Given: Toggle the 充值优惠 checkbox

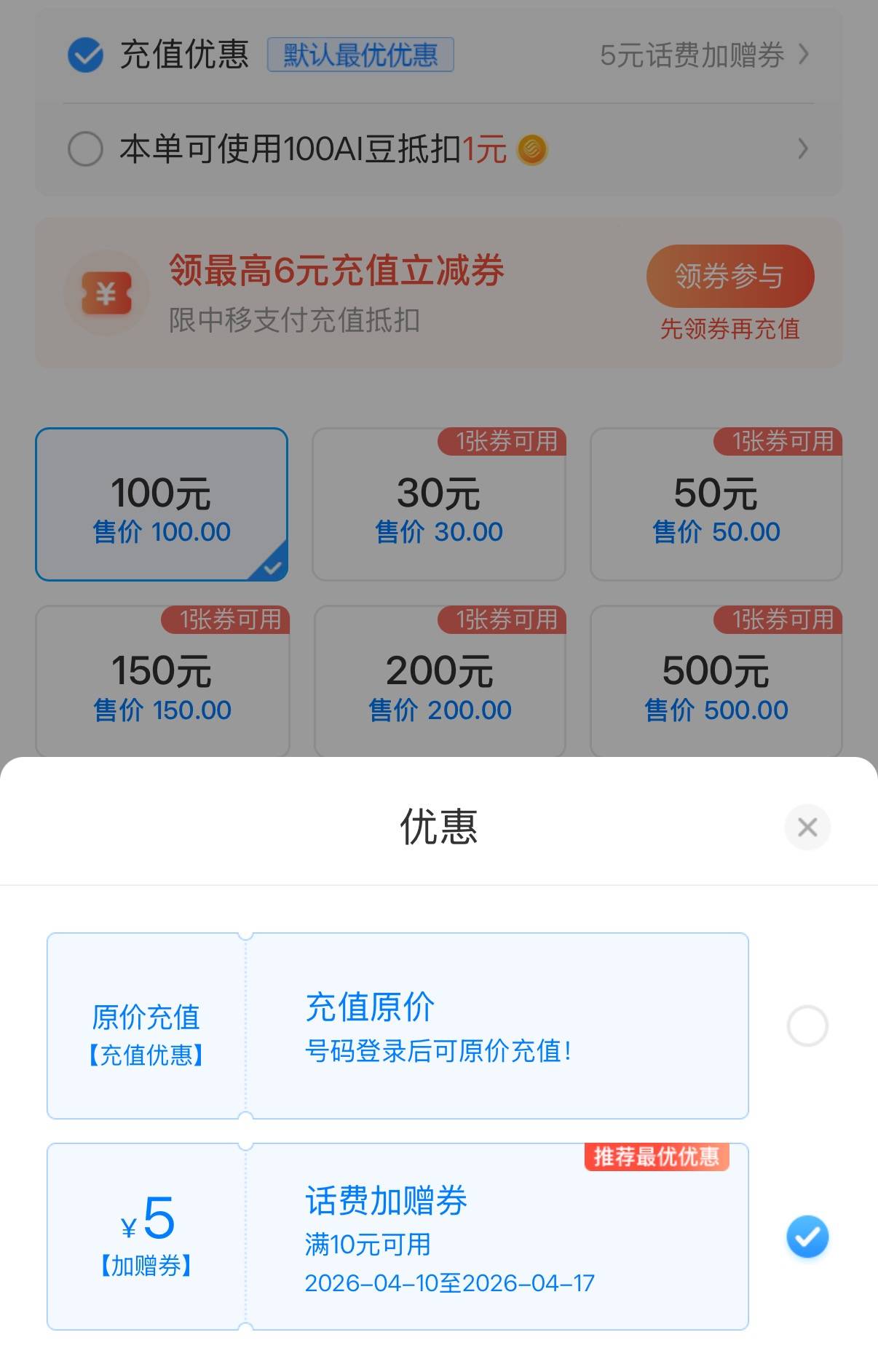Looking at the screenshot, I should pyautogui.click(x=86, y=55).
